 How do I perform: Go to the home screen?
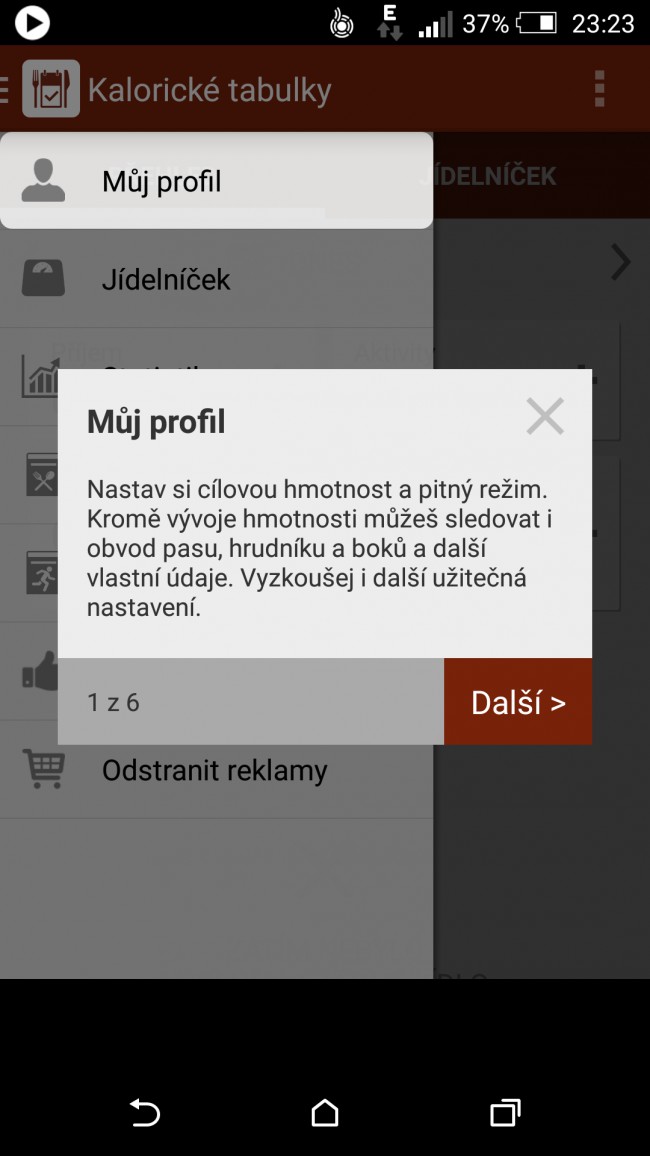pyautogui.click(x=325, y=1112)
